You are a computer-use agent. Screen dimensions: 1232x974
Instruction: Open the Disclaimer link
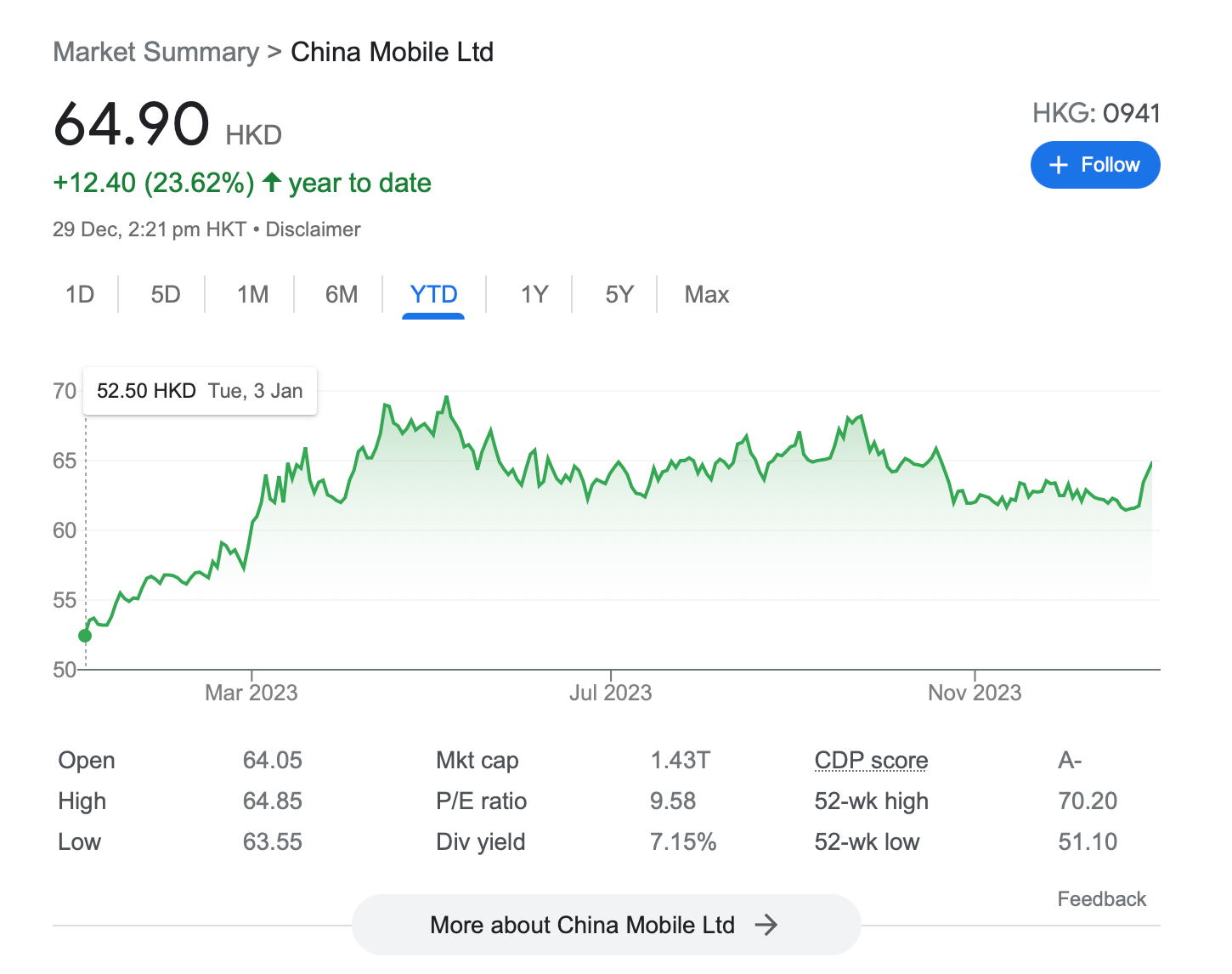[313, 229]
